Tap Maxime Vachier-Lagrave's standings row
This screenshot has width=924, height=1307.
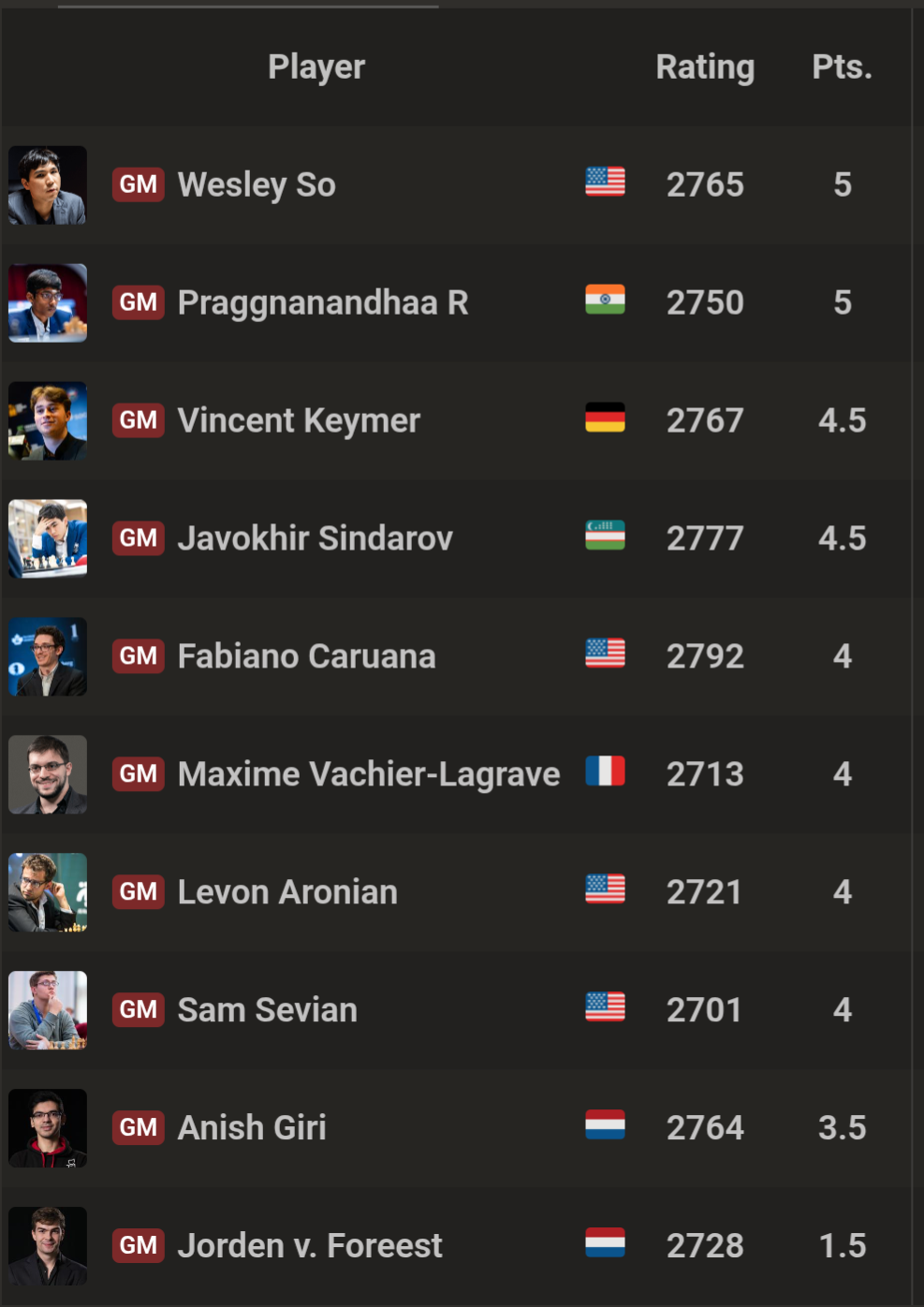click(x=456, y=774)
